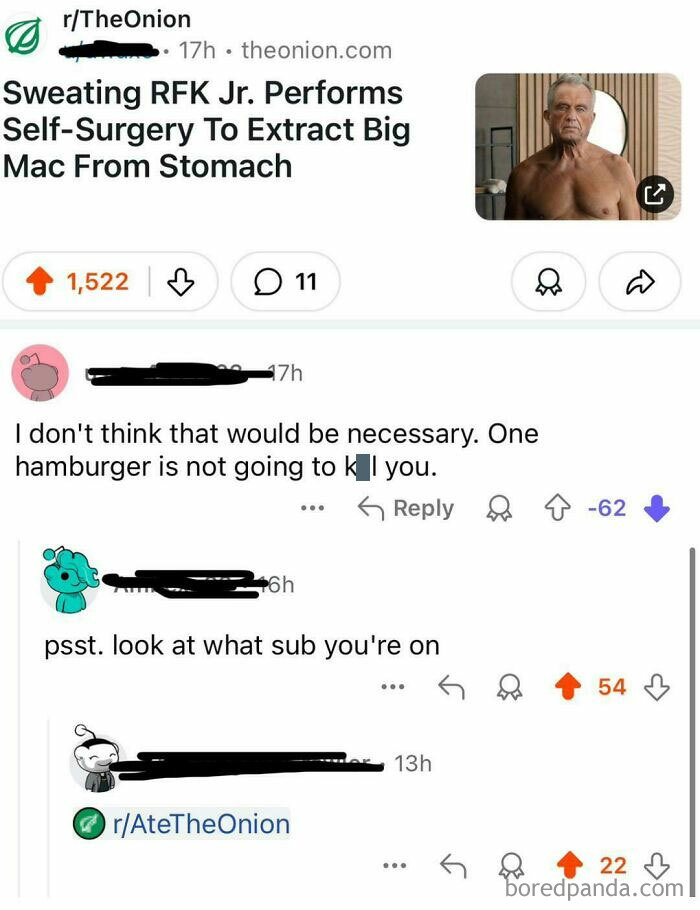Give an award to the post
The width and height of the screenshot is (700, 910).
point(547,282)
